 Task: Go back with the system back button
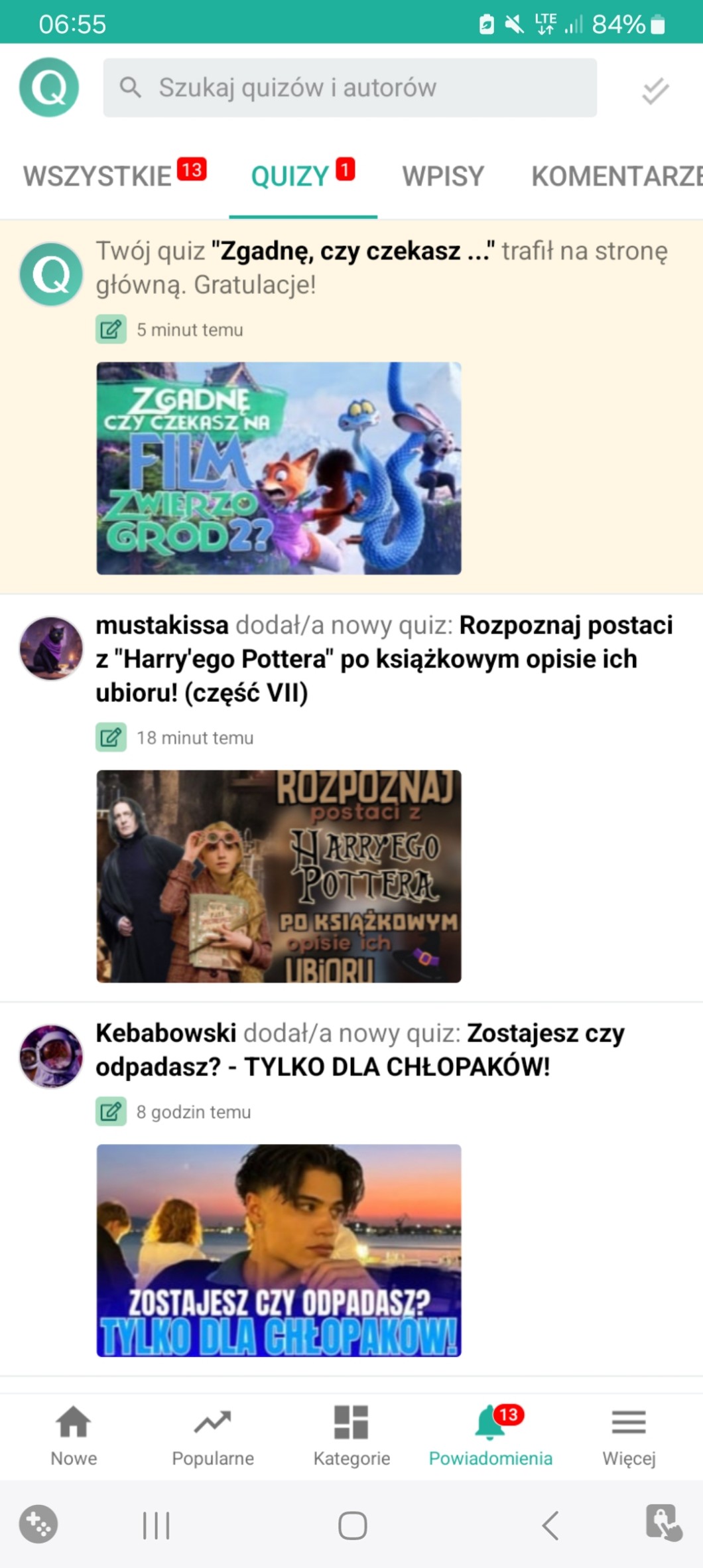coord(550,1526)
